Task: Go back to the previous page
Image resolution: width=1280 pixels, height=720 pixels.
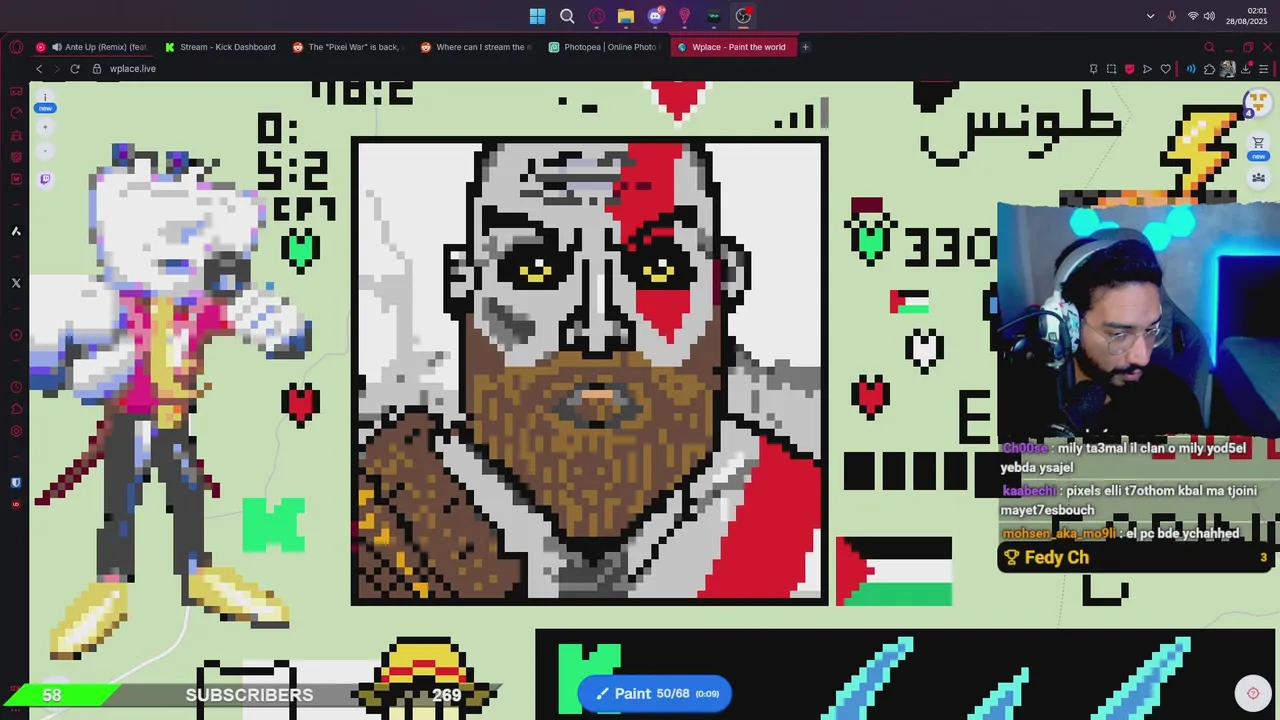Action: pyautogui.click(x=39, y=69)
